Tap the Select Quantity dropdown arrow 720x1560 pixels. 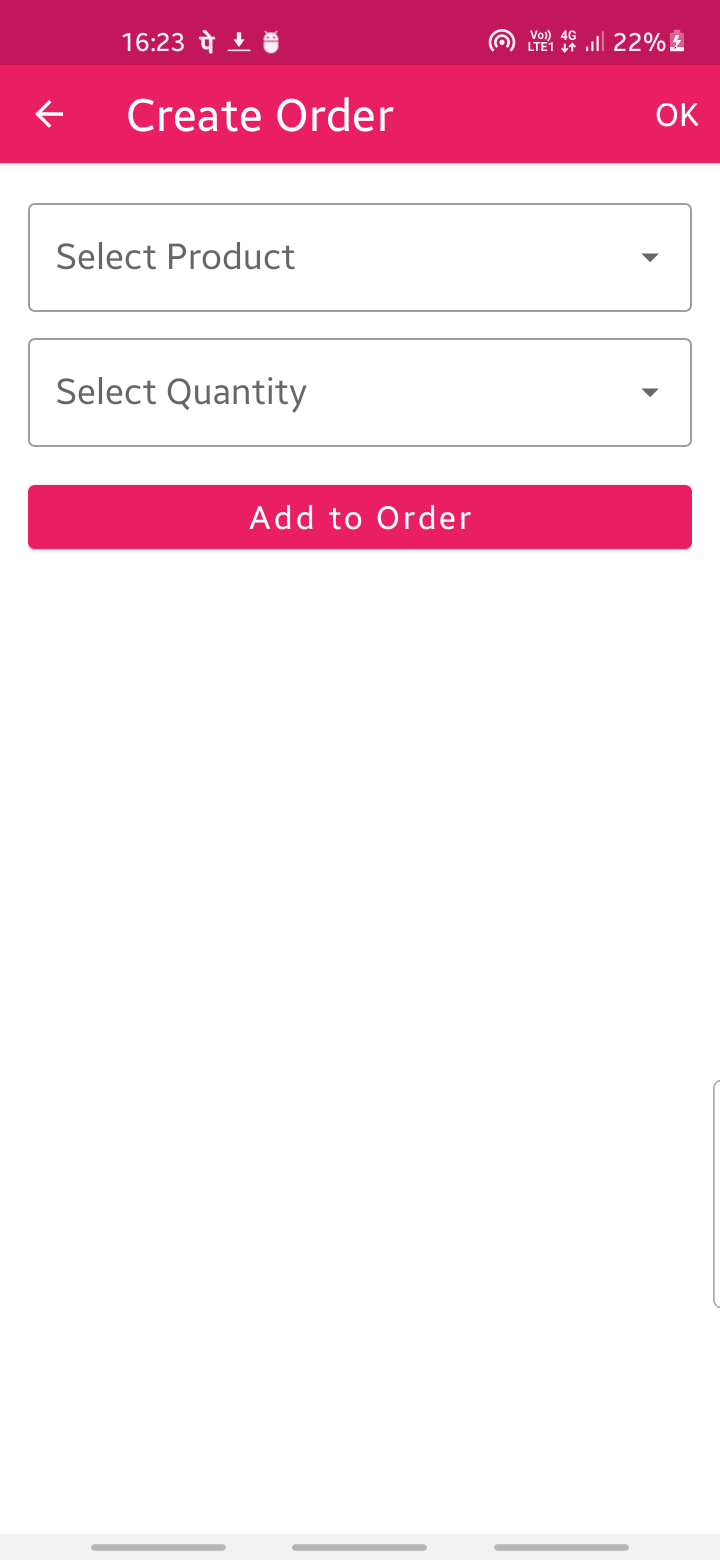pos(650,392)
